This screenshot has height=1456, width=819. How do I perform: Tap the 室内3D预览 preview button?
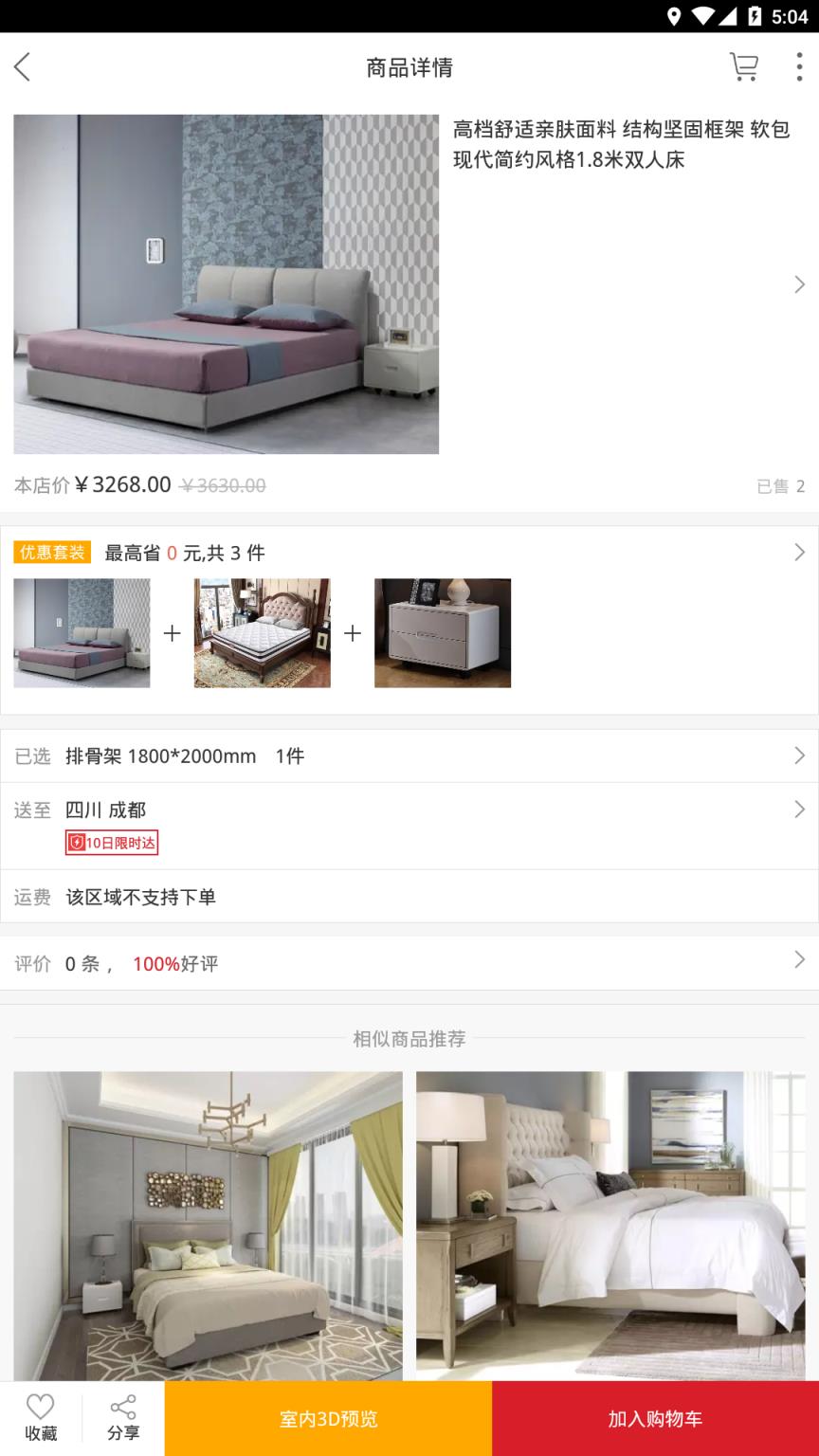pyautogui.click(x=327, y=1418)
